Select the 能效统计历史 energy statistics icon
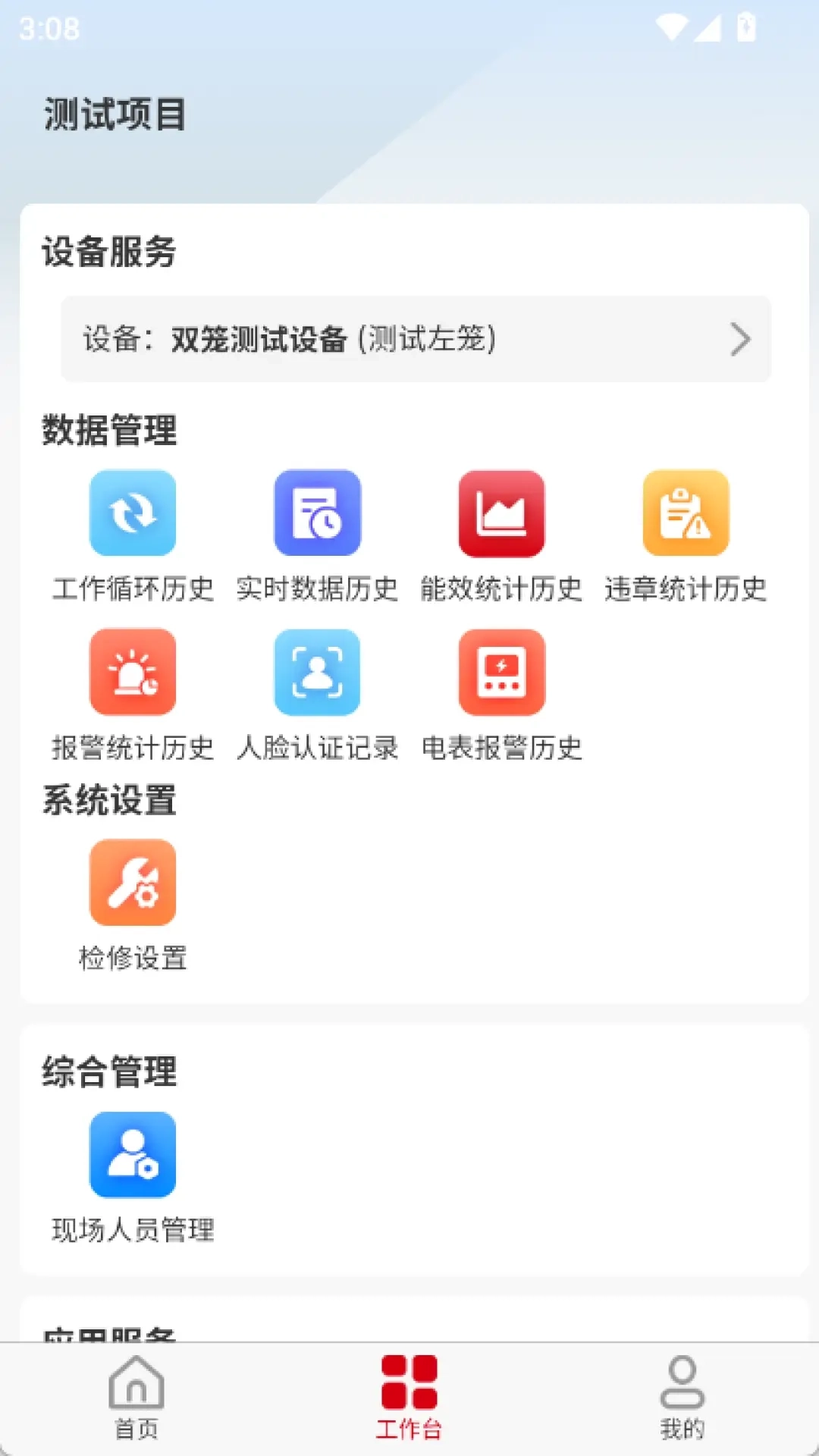819x1456 pixels. pos(501,513)
